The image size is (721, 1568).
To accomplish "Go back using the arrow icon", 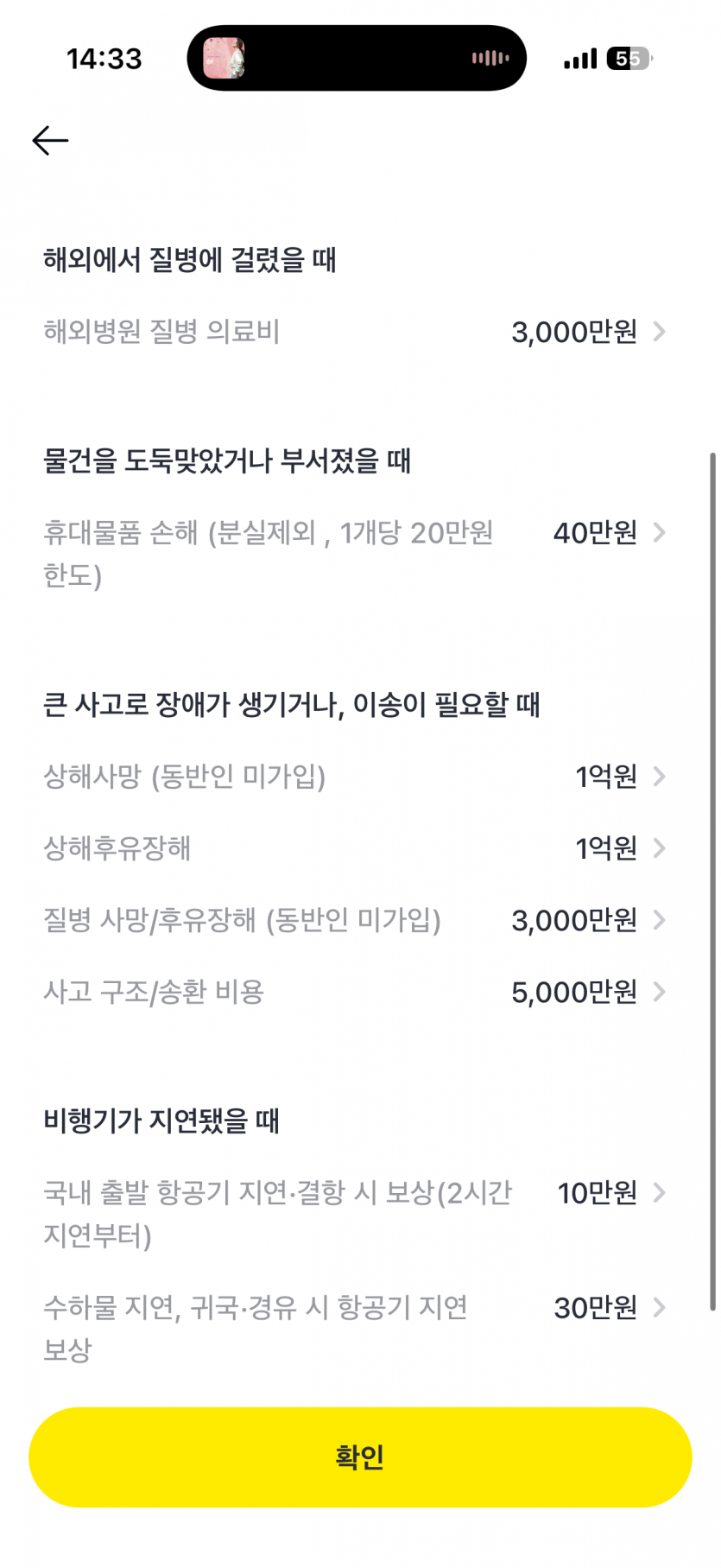I will point(50,140).
